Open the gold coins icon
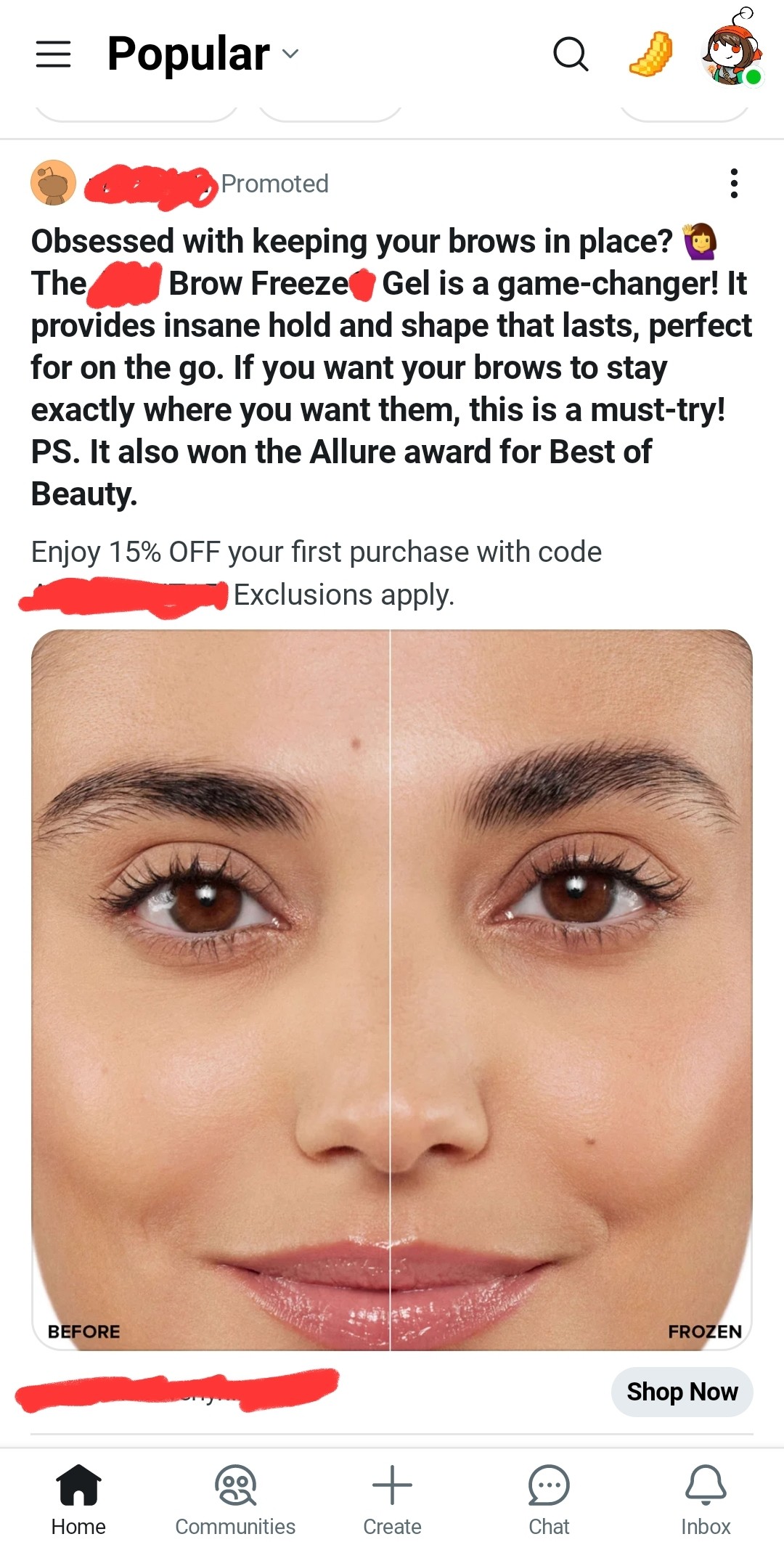784x1542 pixels. click(650, 54)
